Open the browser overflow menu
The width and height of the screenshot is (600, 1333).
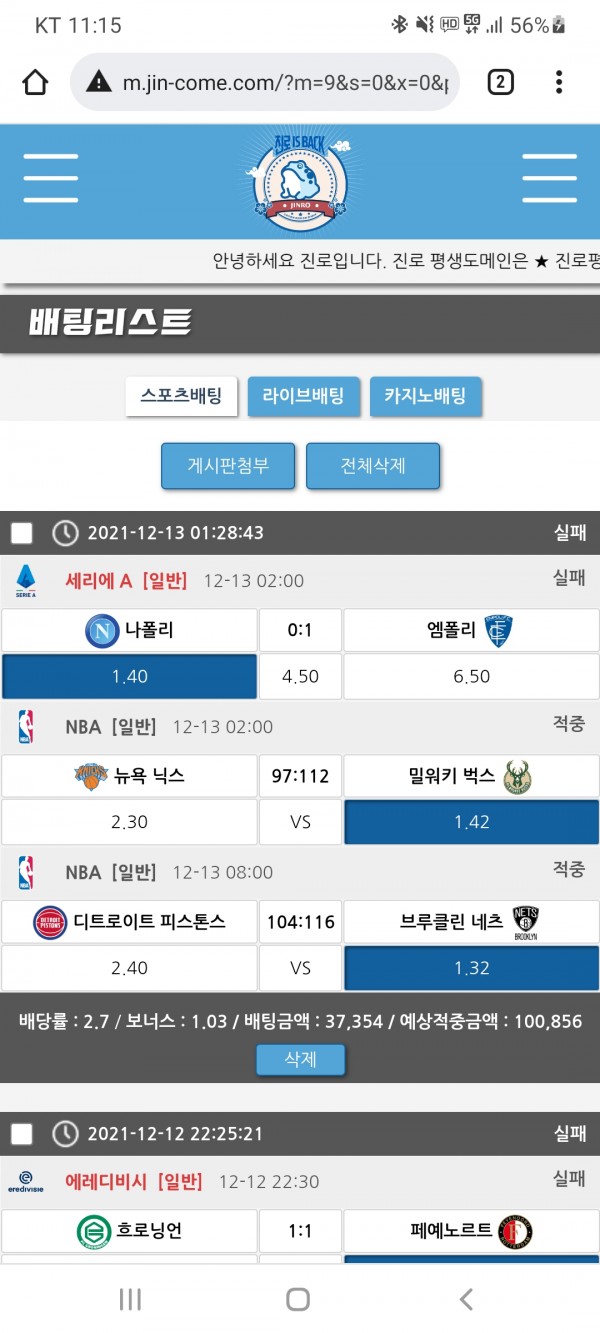click(559, 82)
